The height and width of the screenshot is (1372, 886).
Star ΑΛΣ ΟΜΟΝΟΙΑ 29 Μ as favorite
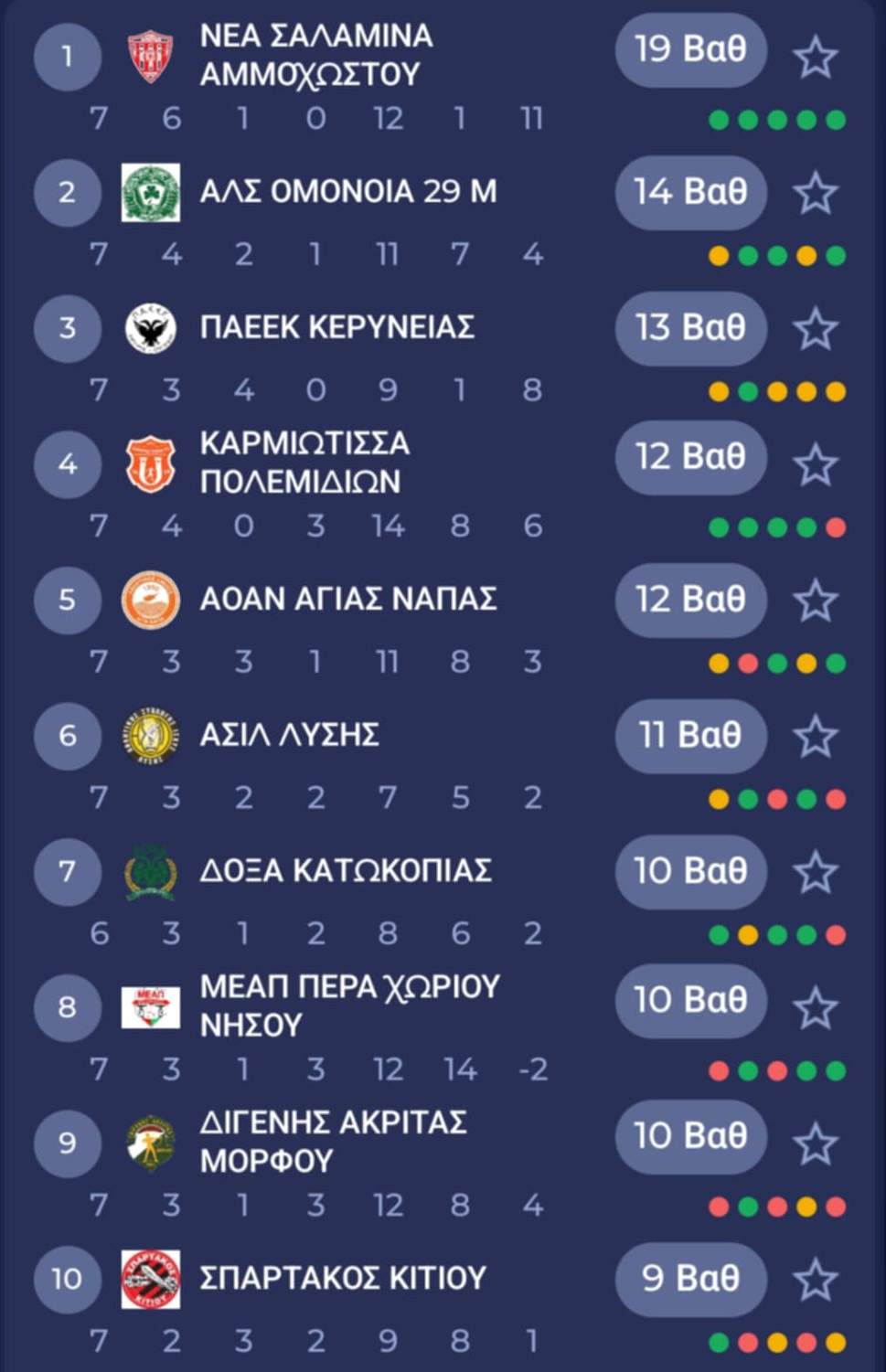tap(815, 194)
